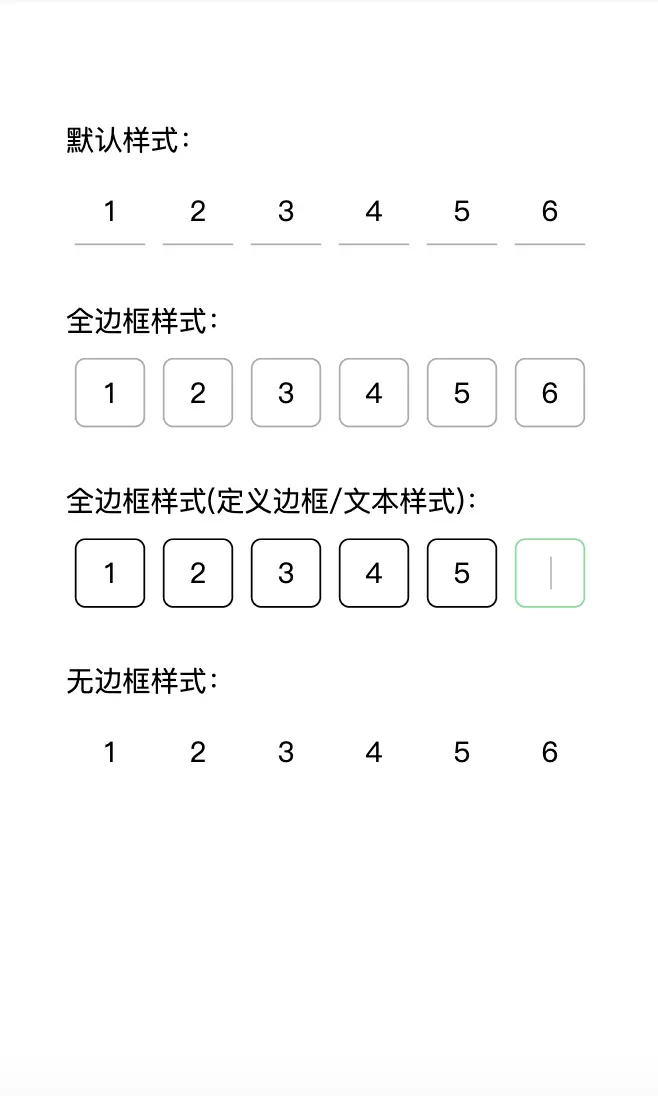Select borderless digit 6 under 无边框样式
This screenshot has height=1096, width=658.
[x=550, y=753]
